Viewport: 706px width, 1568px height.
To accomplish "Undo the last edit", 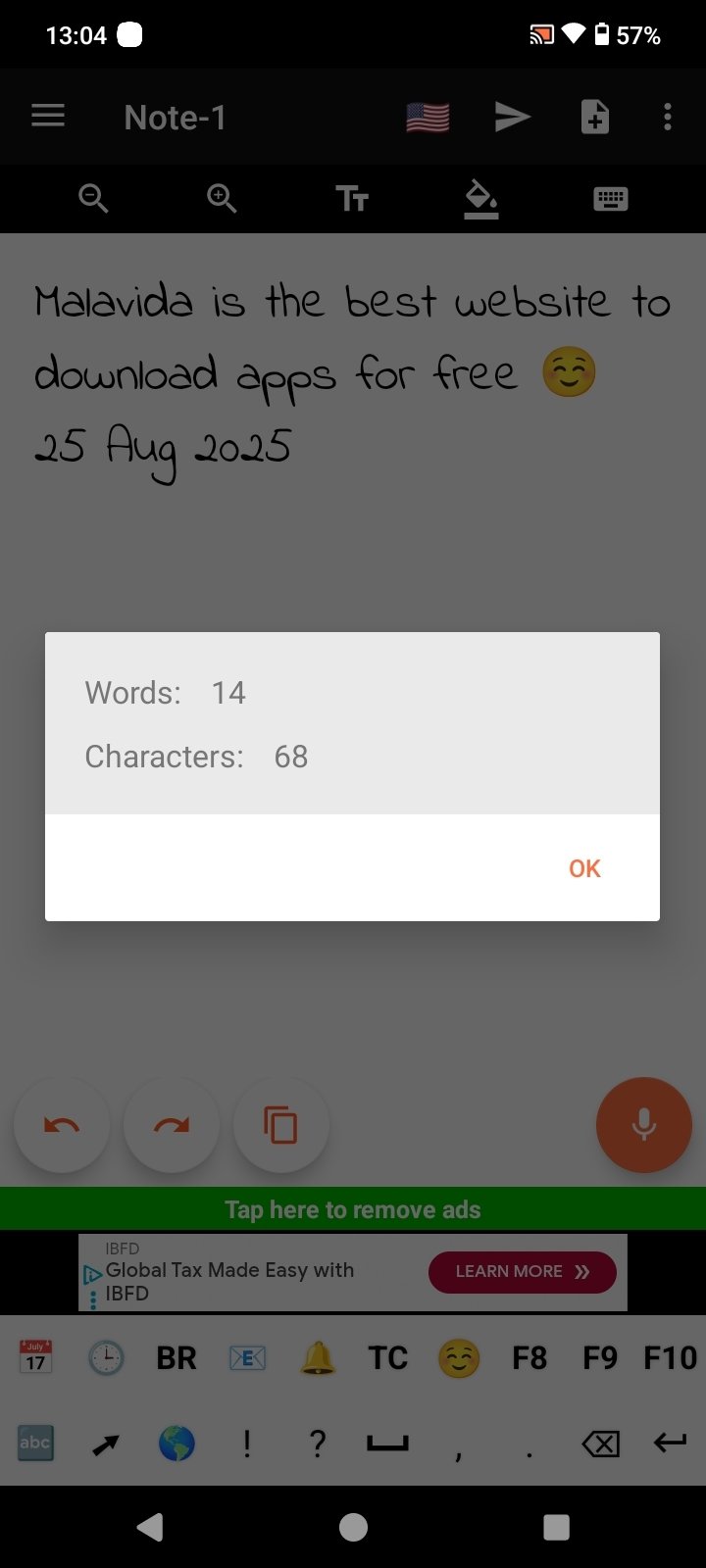I will (61, 1125).
